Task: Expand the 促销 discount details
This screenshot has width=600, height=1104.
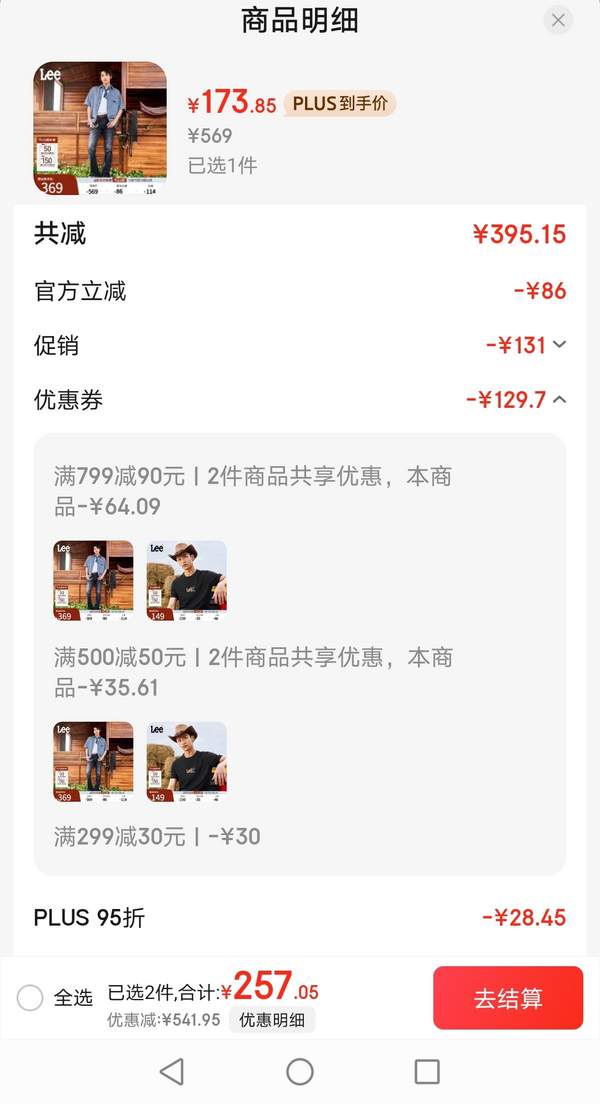Action: click(x=559, y=345)
